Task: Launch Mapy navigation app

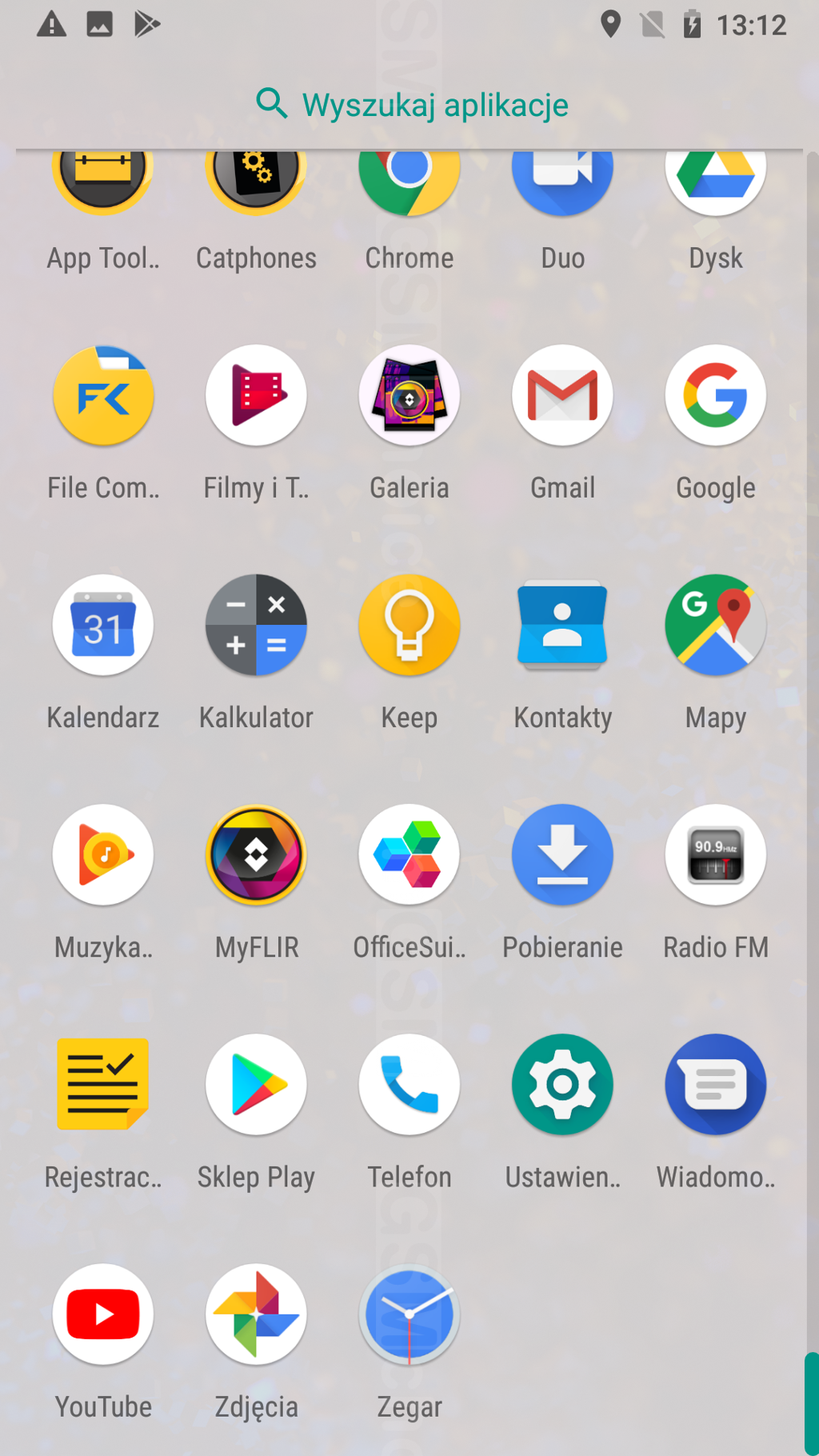Action: (x=715, y=626)
